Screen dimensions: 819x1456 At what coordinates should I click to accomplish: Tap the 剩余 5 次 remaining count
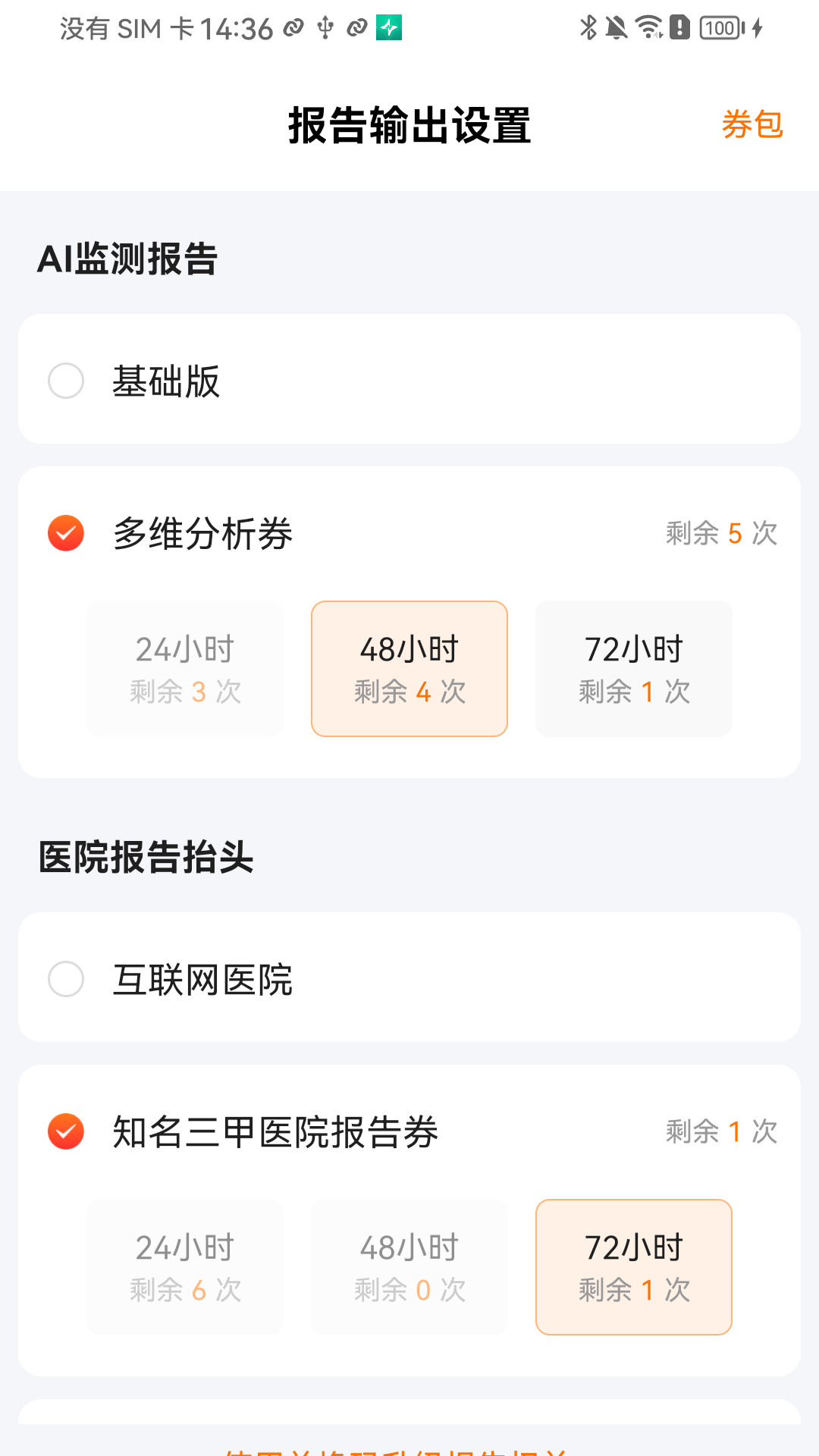(x=719, y=533)
